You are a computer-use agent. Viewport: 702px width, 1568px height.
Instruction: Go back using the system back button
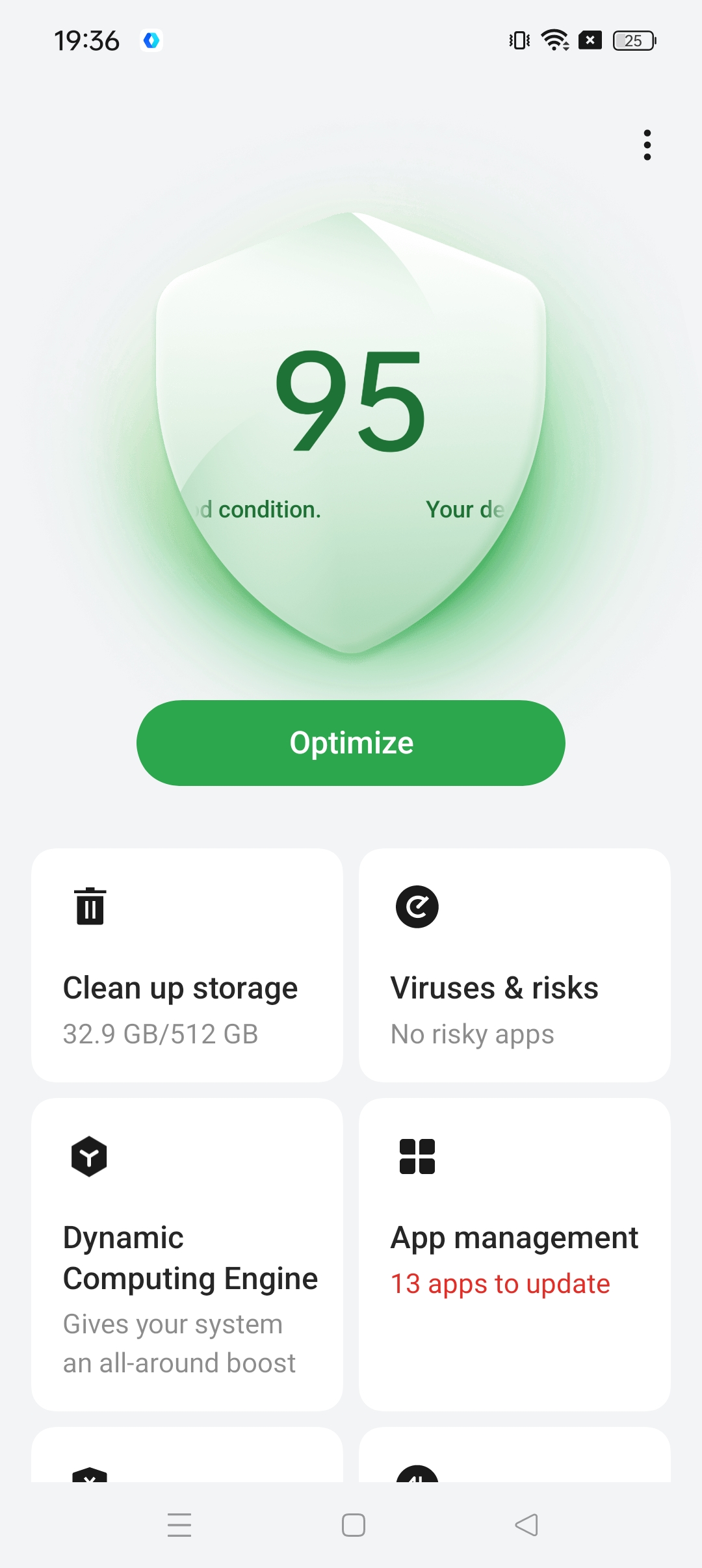tap(526, 1524)
